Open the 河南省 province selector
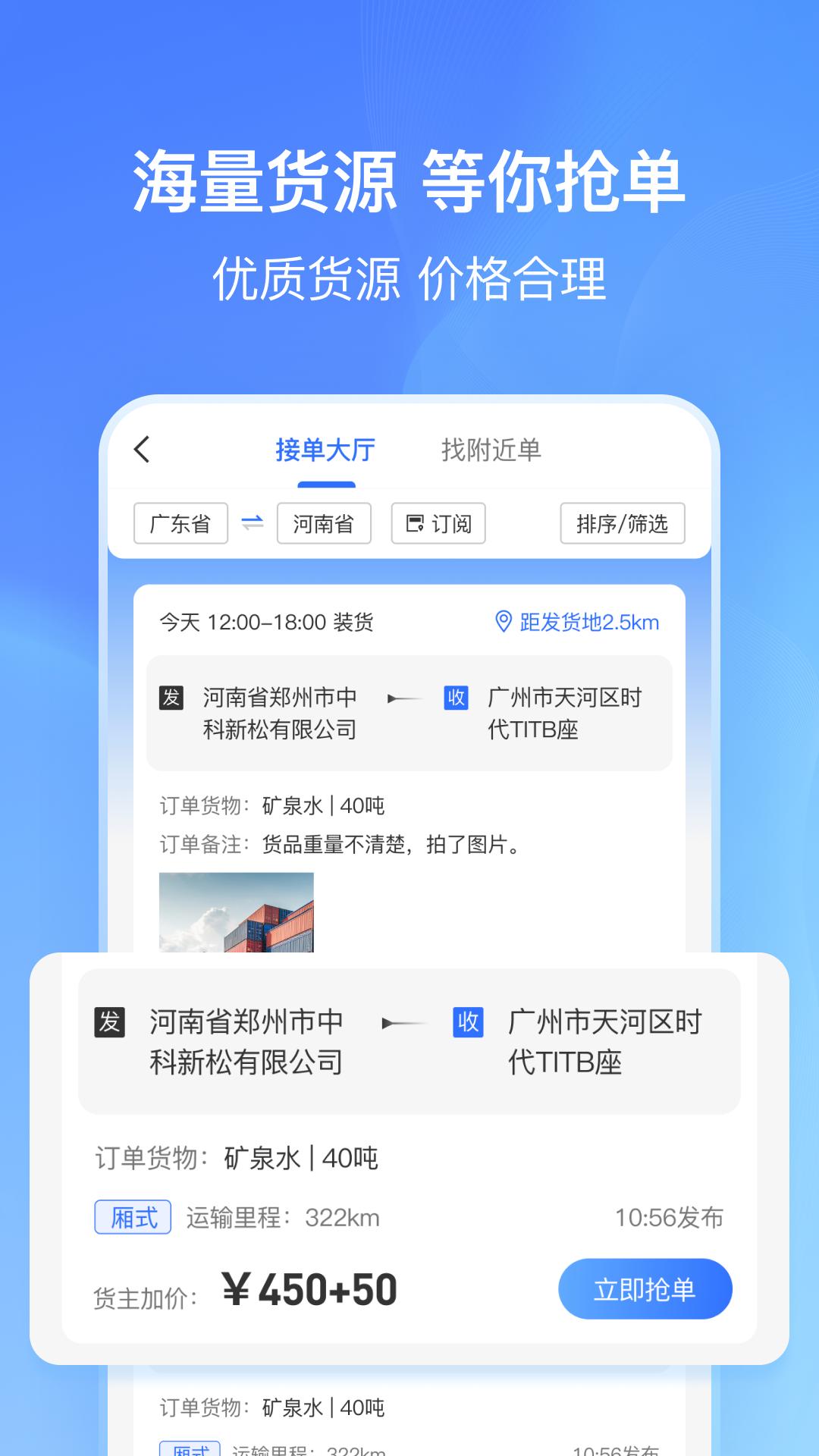 (x=324, y=523)
